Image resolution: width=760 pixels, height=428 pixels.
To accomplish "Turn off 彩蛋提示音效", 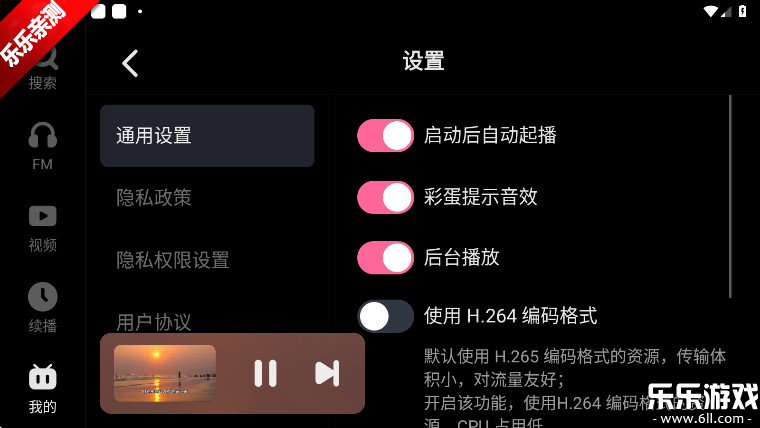I will (x=385, y=197).
